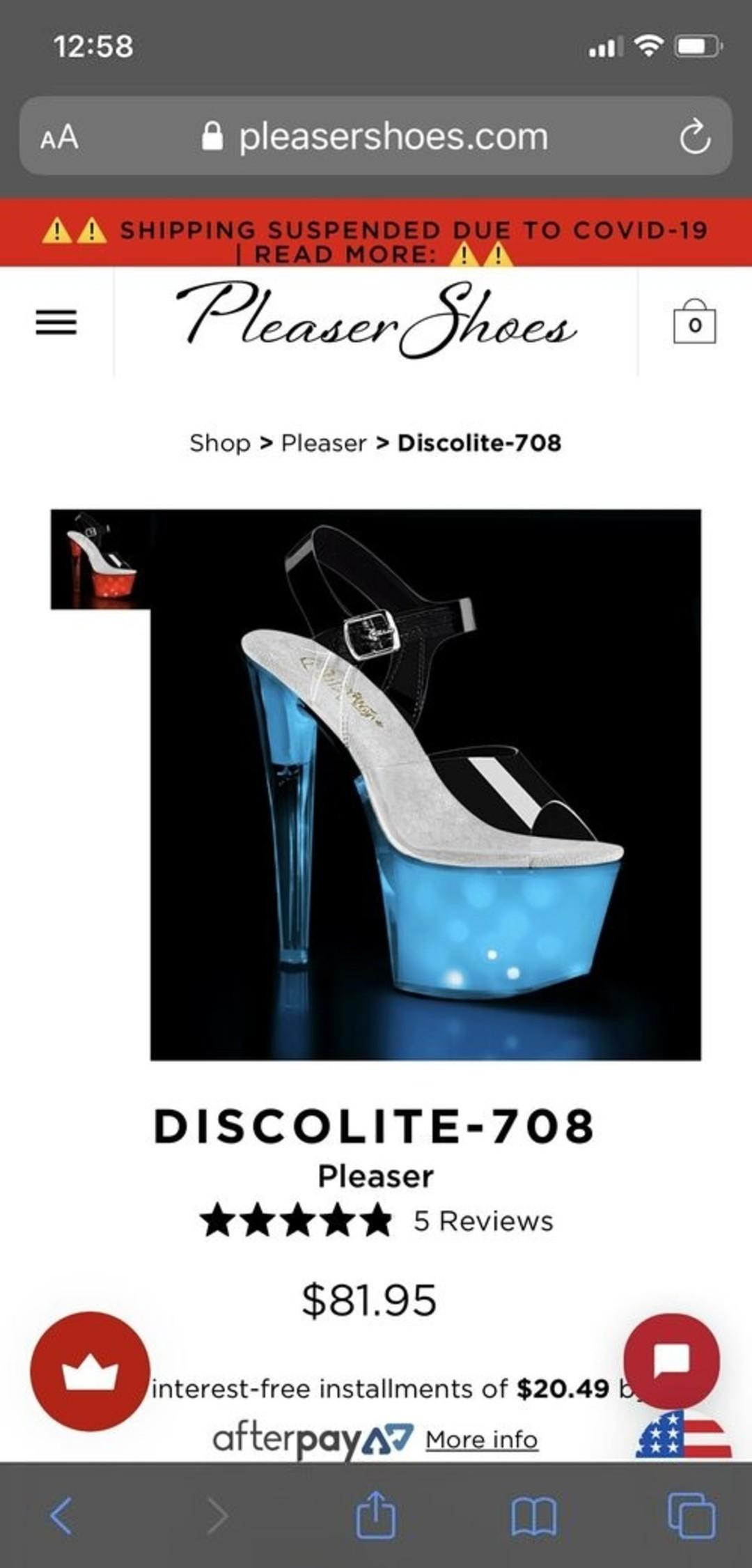Image resolution: width=752 pixels, height=1568 pixels.
Task: Select the red shoe thumbnail
Action: 100,559
